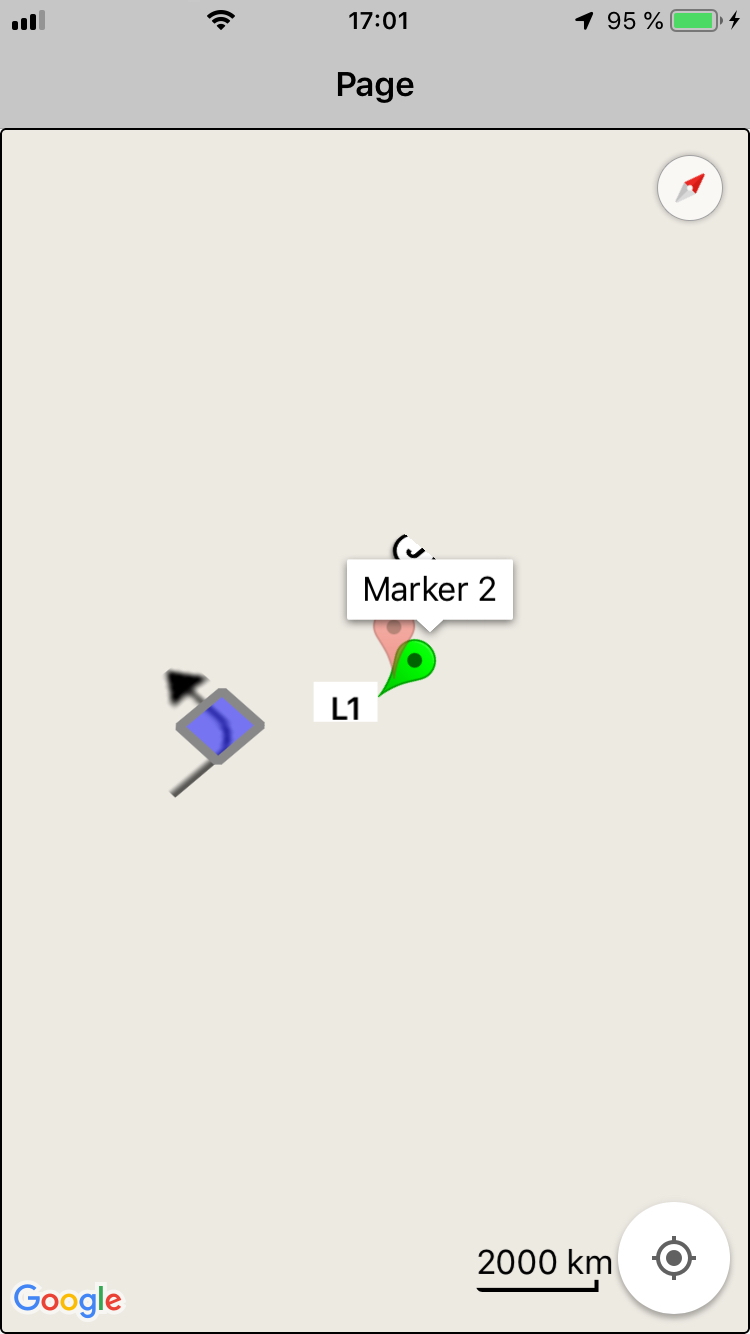Image resolution: width=750 pixels, height=1334 pixels.
Task: Select the green map marker
Action: click(x=414, y=661)
